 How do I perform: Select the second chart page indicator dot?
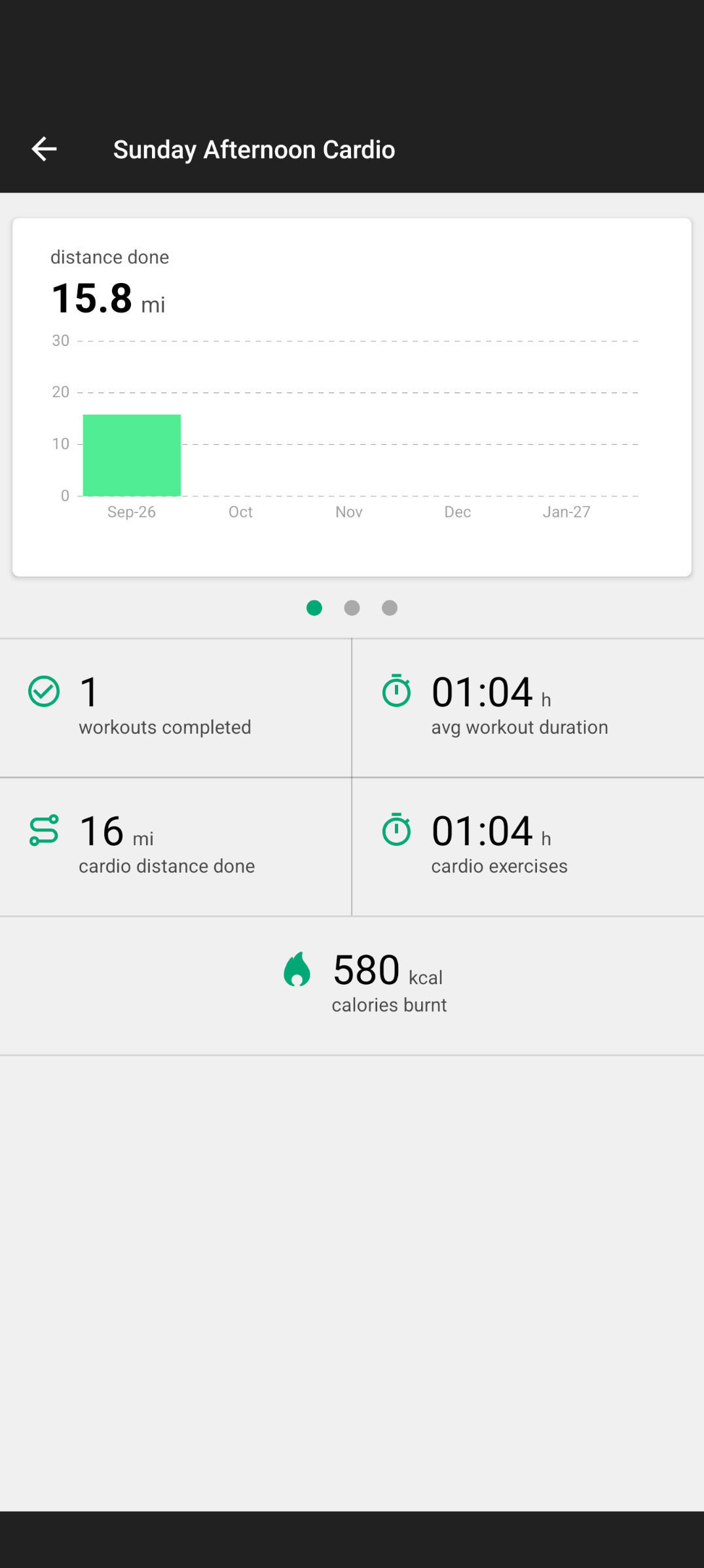point(352,608)
